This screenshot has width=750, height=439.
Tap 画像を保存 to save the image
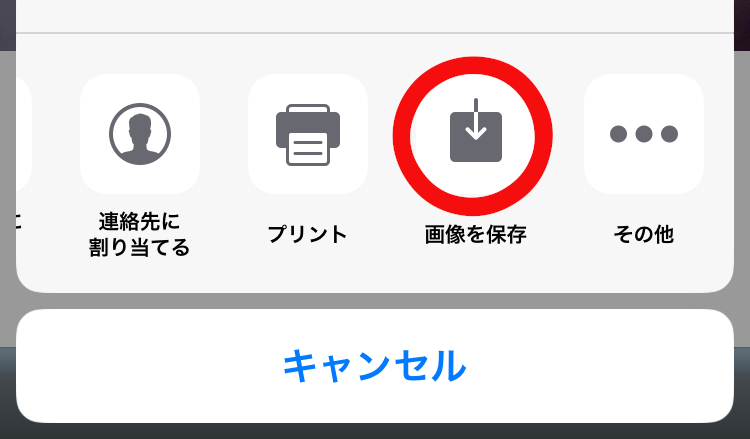(476, 134)
